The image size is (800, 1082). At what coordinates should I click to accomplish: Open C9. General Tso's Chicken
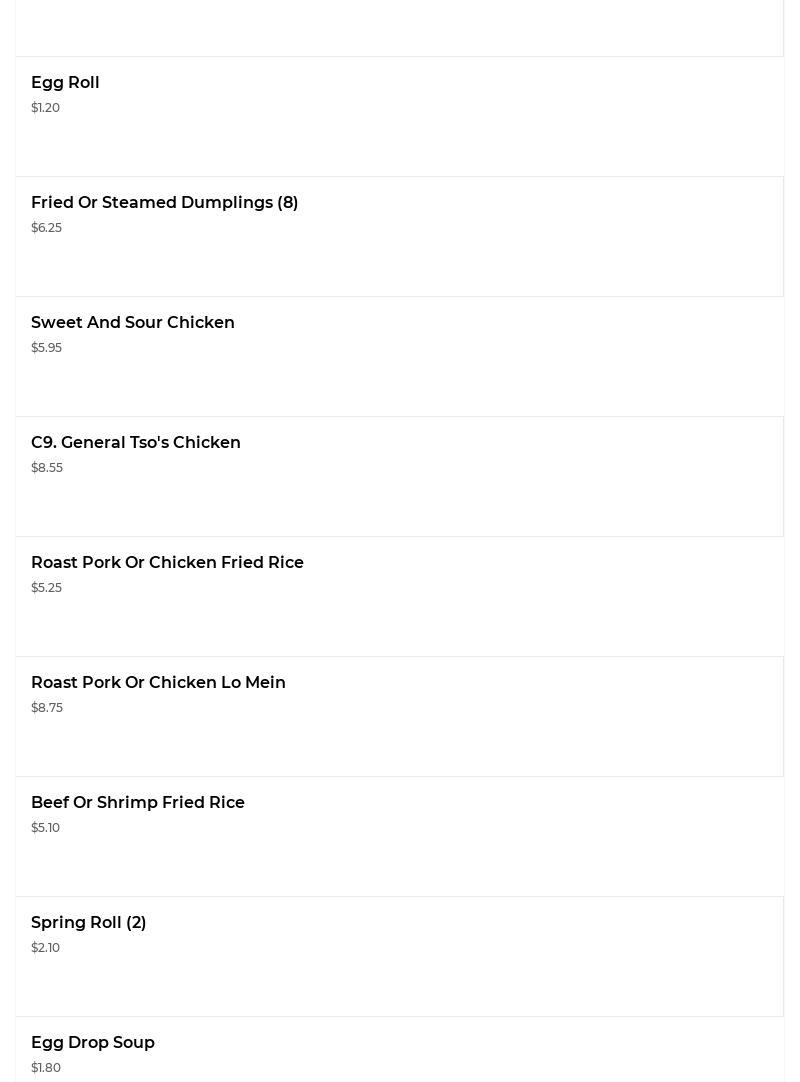click(x=136, y=443)
